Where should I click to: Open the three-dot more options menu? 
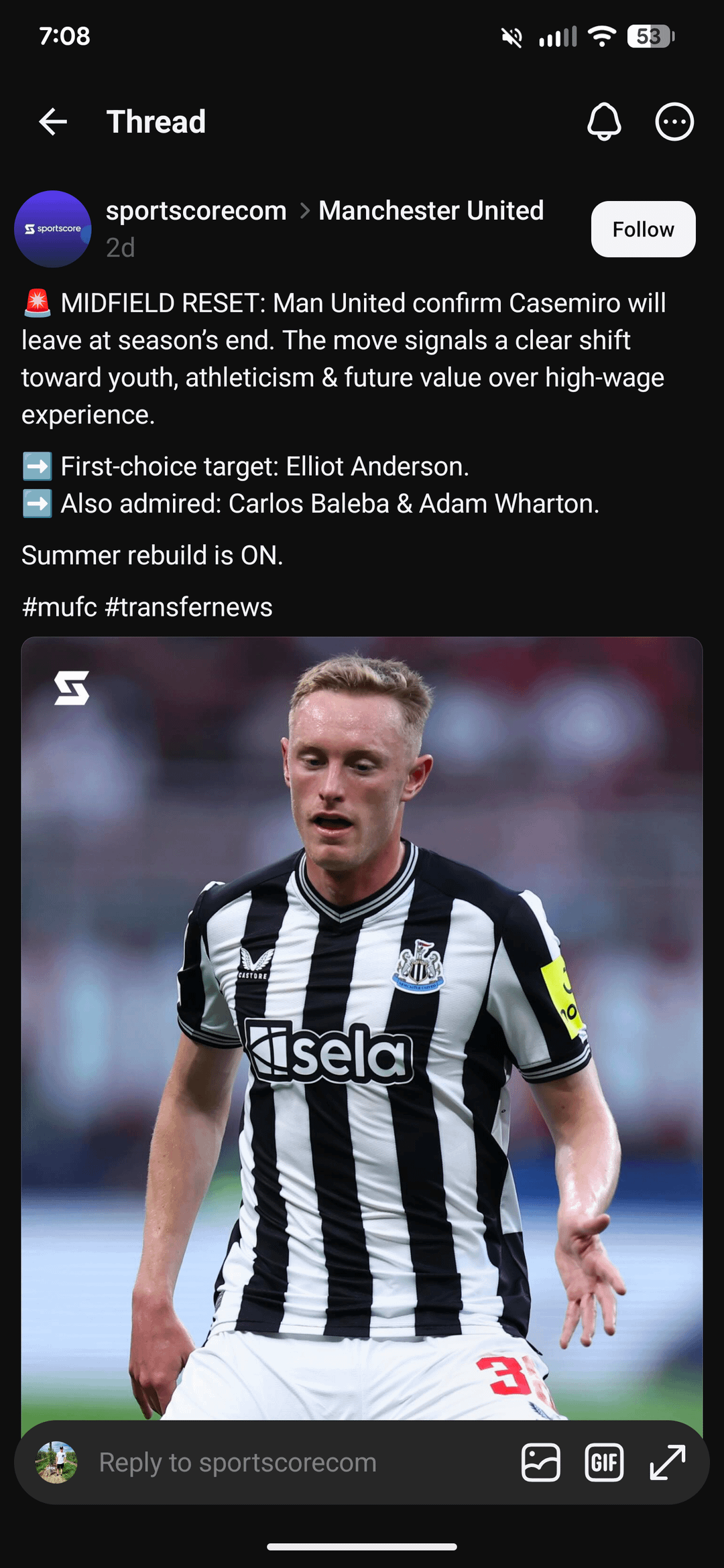pos(674,122)
